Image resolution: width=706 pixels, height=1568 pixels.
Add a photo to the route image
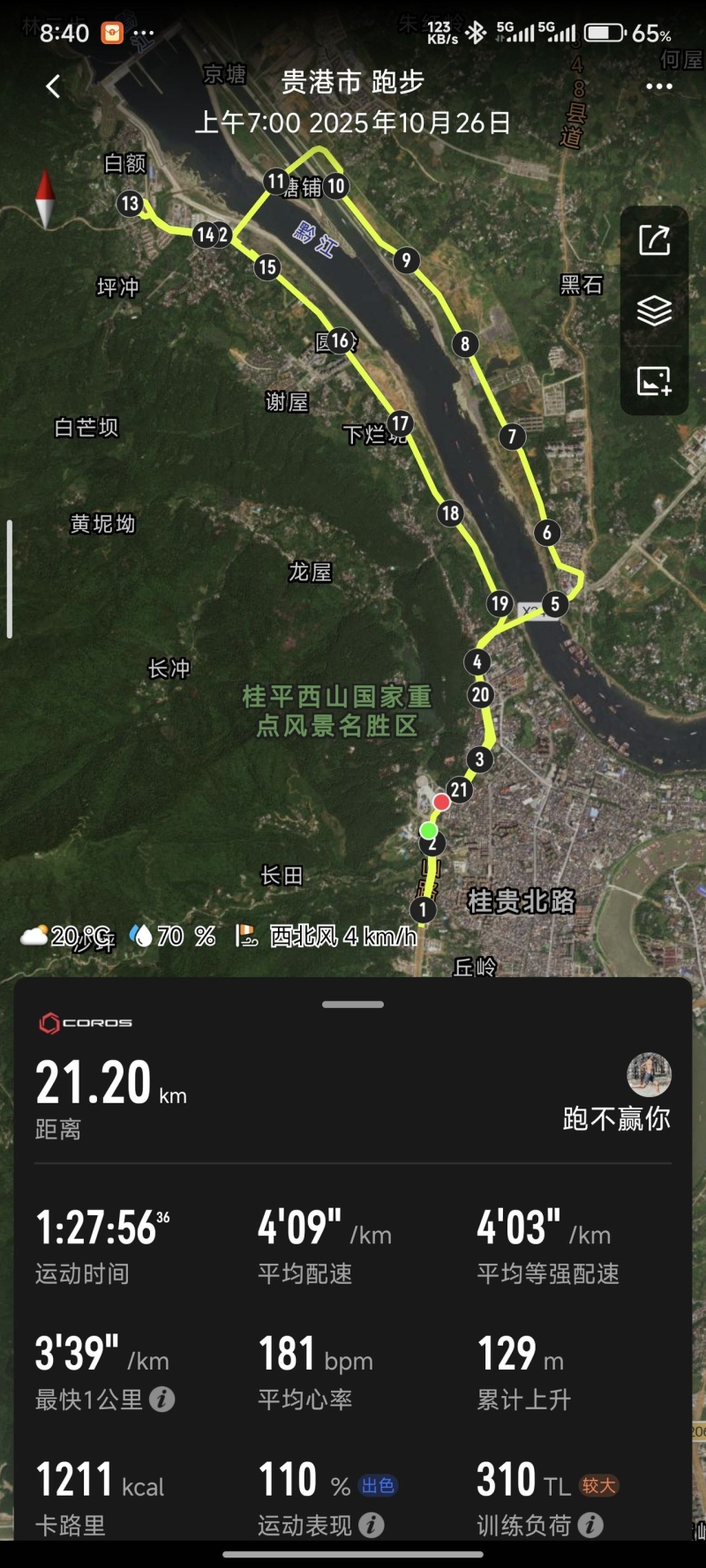(x=654, y=381)
